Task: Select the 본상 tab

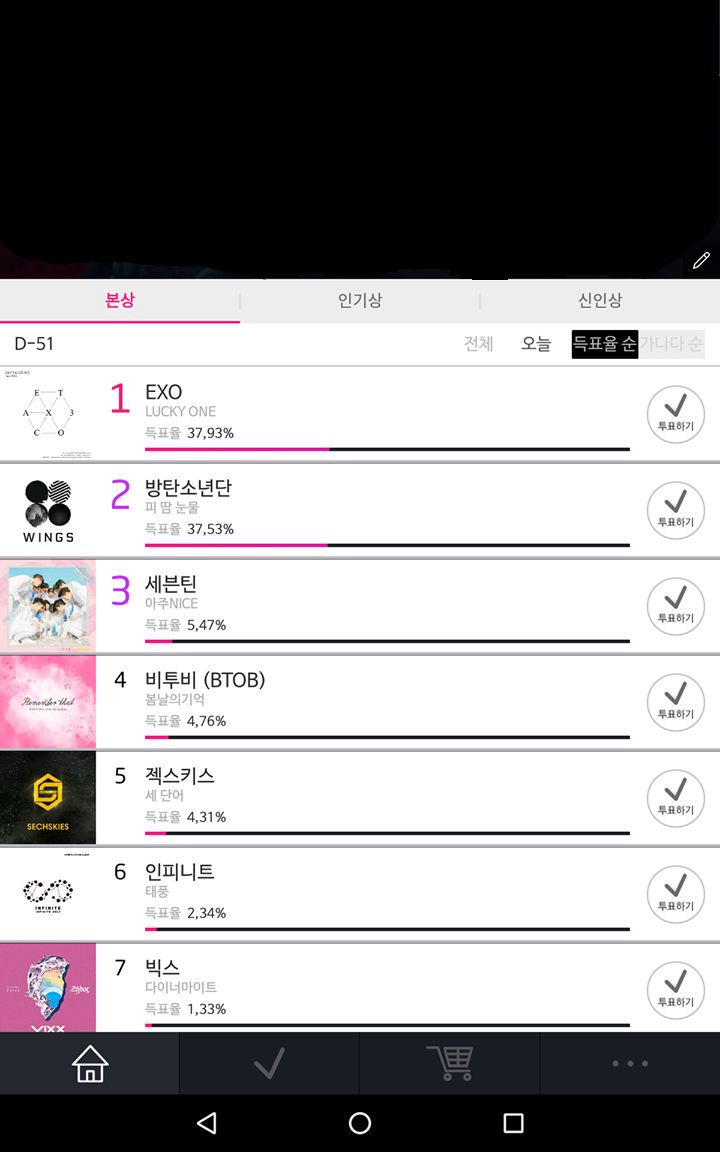Action: (120, 300)
